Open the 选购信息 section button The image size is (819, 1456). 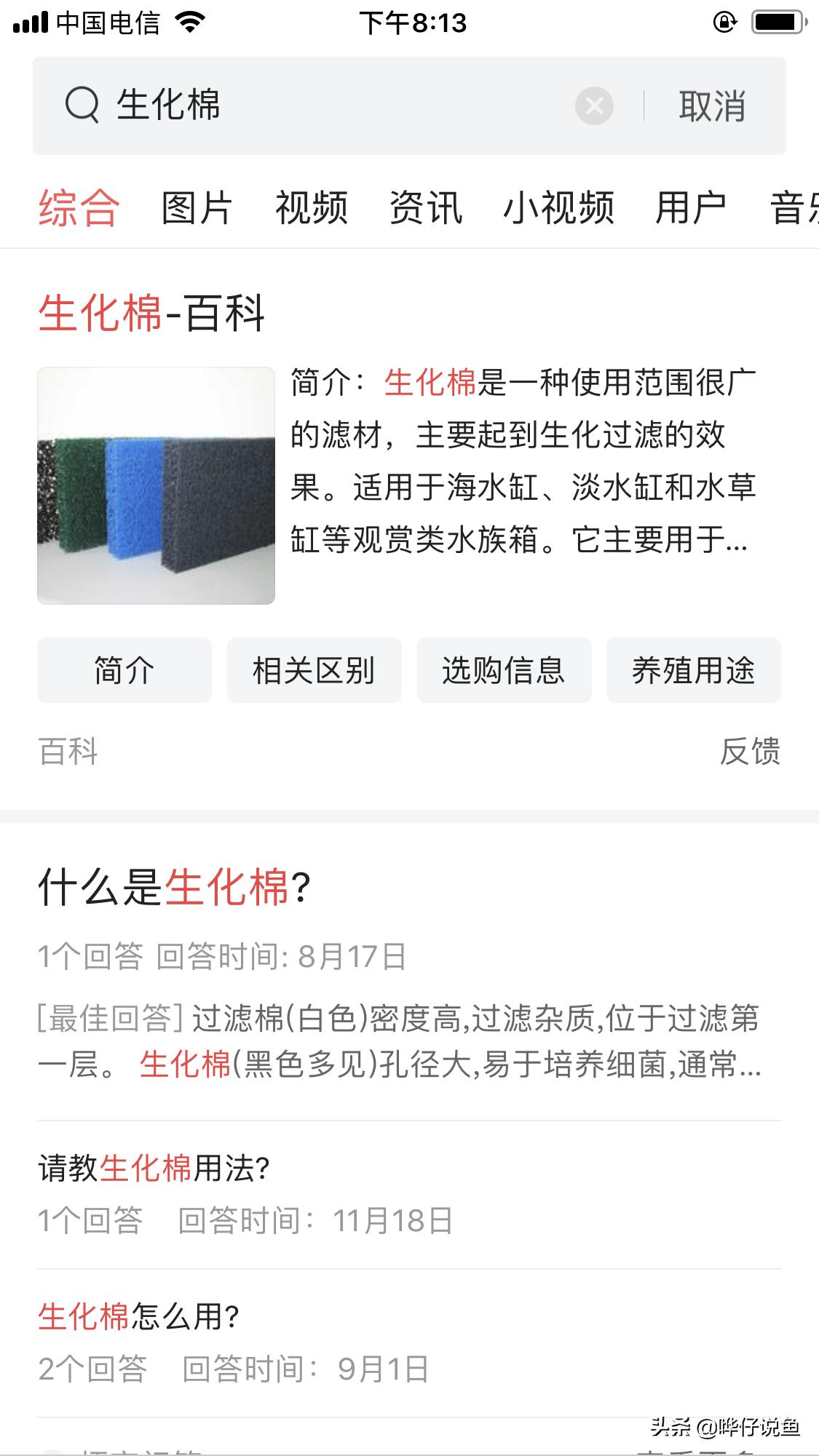(505, 671)
